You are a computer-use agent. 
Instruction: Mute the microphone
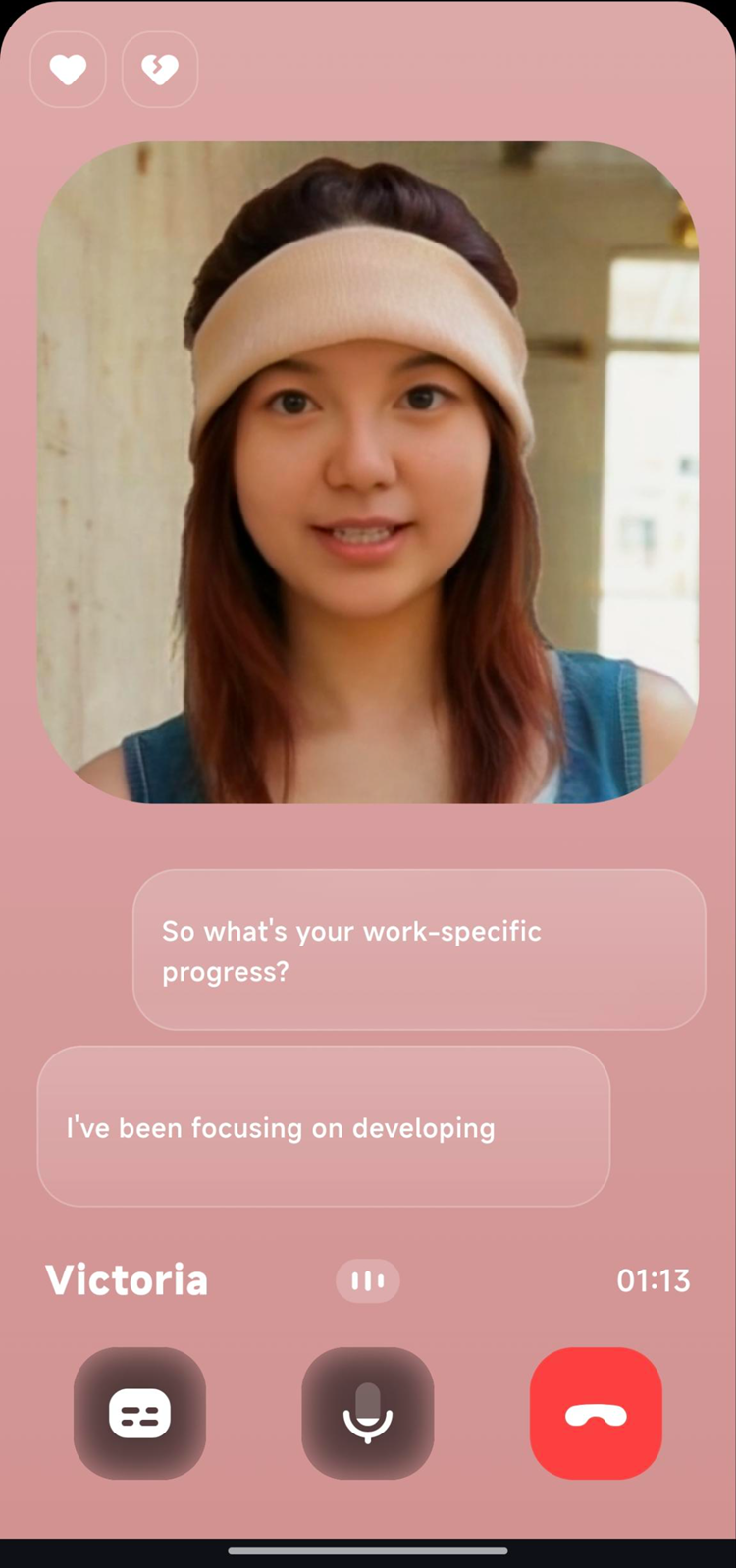[368, 1413]
